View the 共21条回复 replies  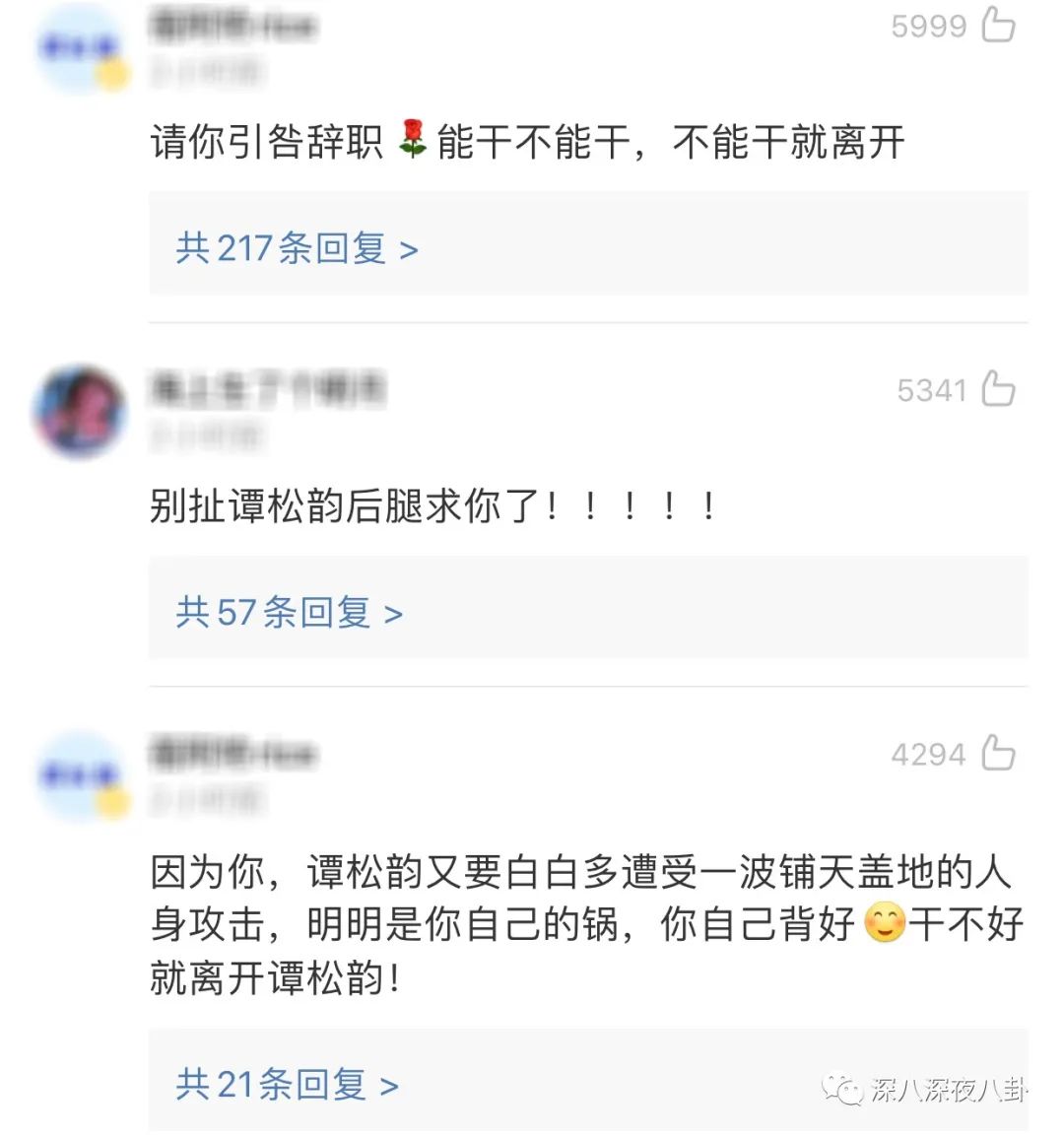287,1085
